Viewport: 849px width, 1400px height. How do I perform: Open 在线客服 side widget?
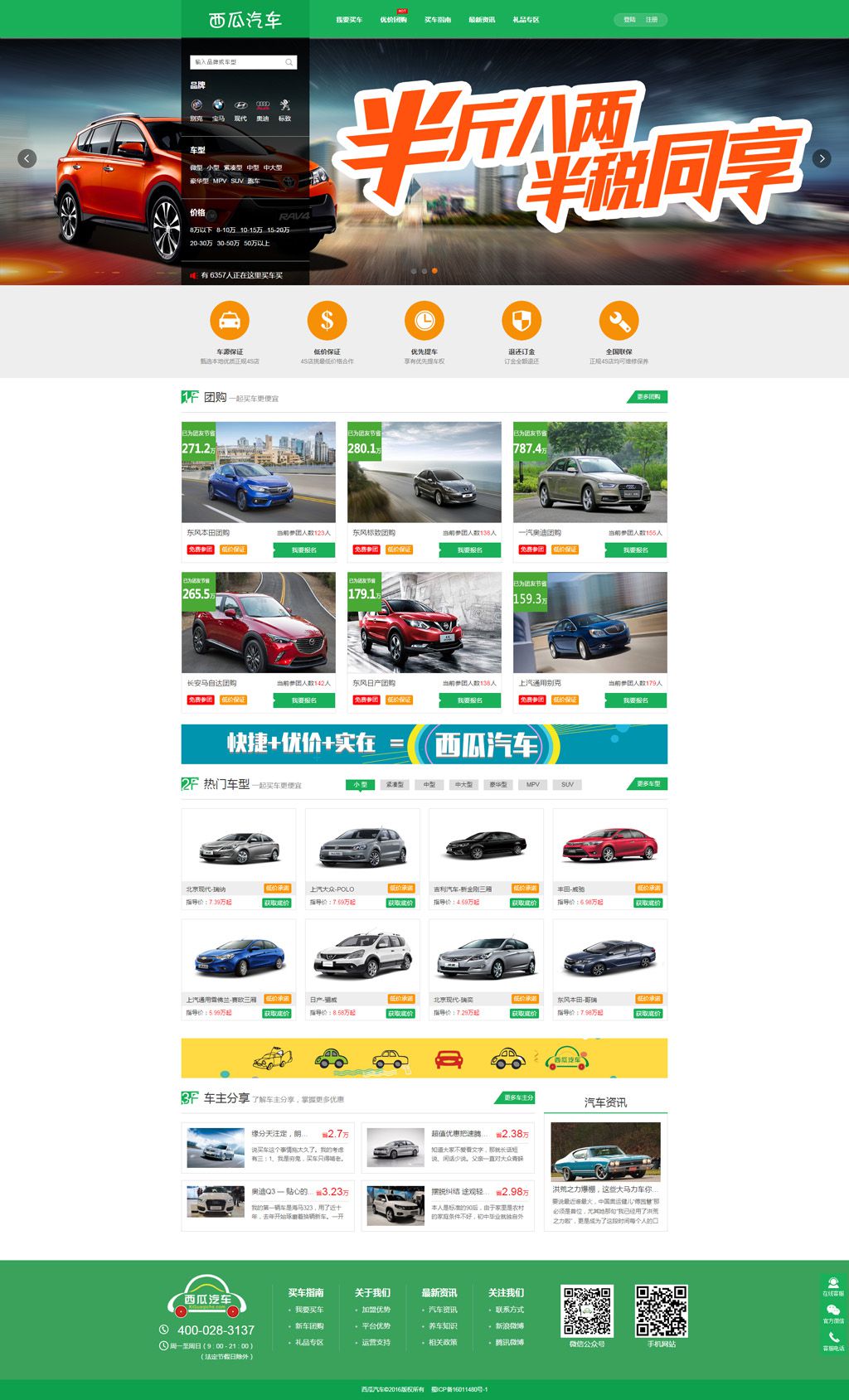click(x=833, y=1286)
